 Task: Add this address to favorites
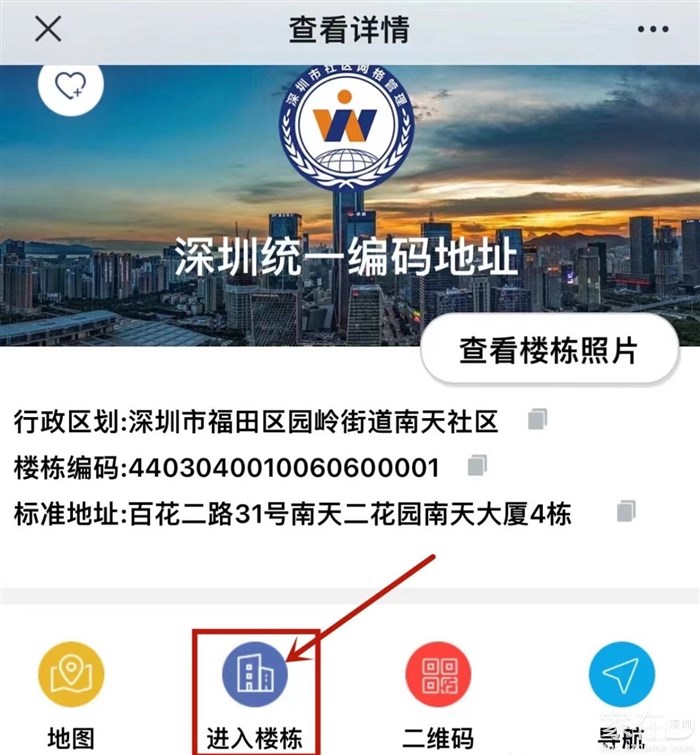tap(71, 87)
